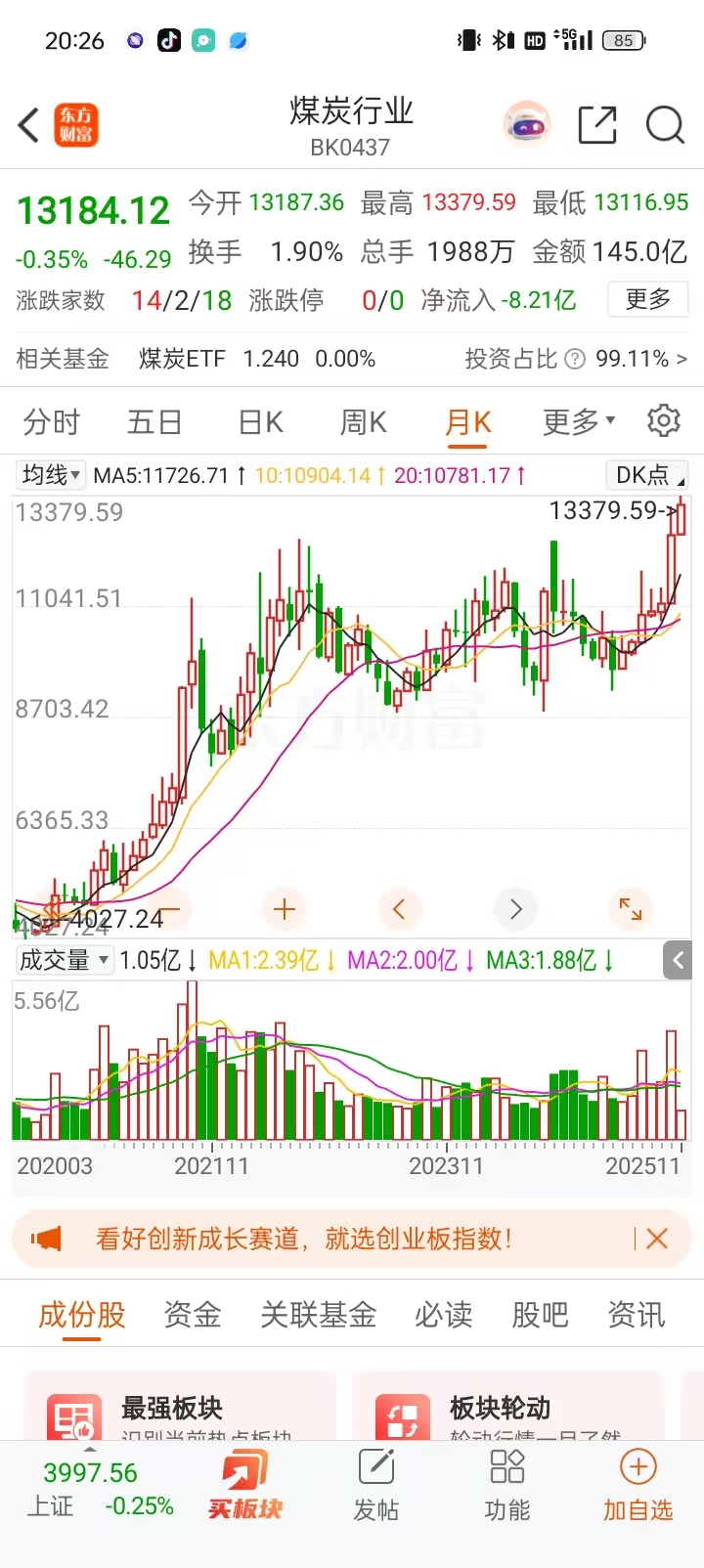Open the 煤炭ETF related fund row
Viewport: 704px width, 1568px height.
pyautogui.click(x=256, y=359)
